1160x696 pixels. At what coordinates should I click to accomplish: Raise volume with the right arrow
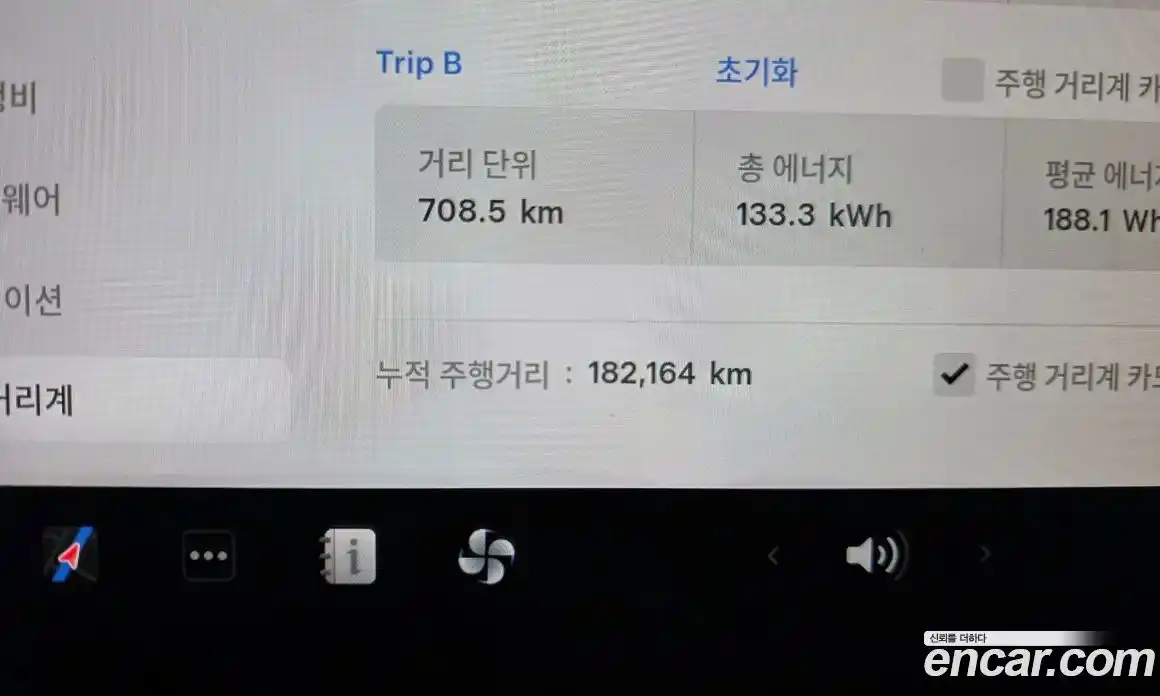[985, 554]
